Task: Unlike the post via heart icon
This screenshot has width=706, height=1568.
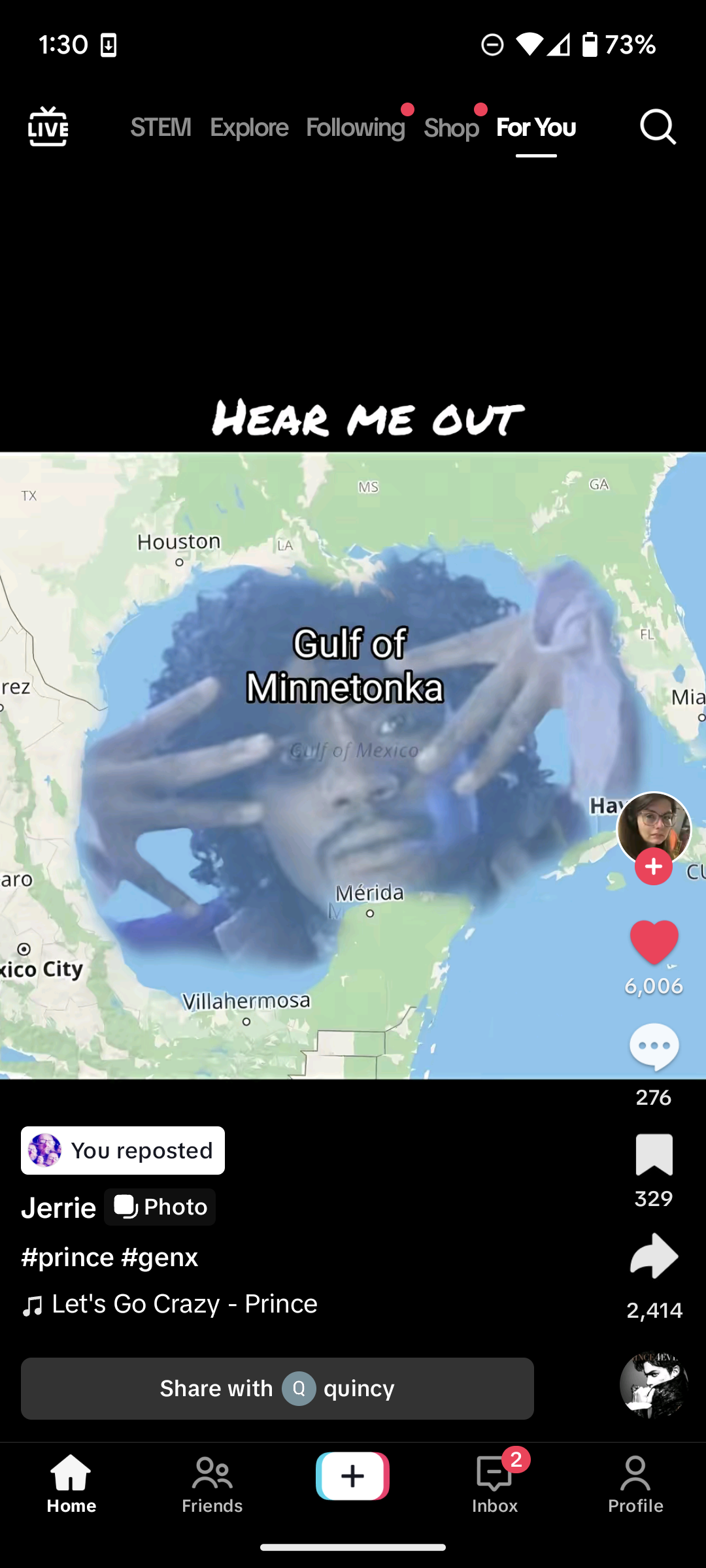Action: click(654, 941)
